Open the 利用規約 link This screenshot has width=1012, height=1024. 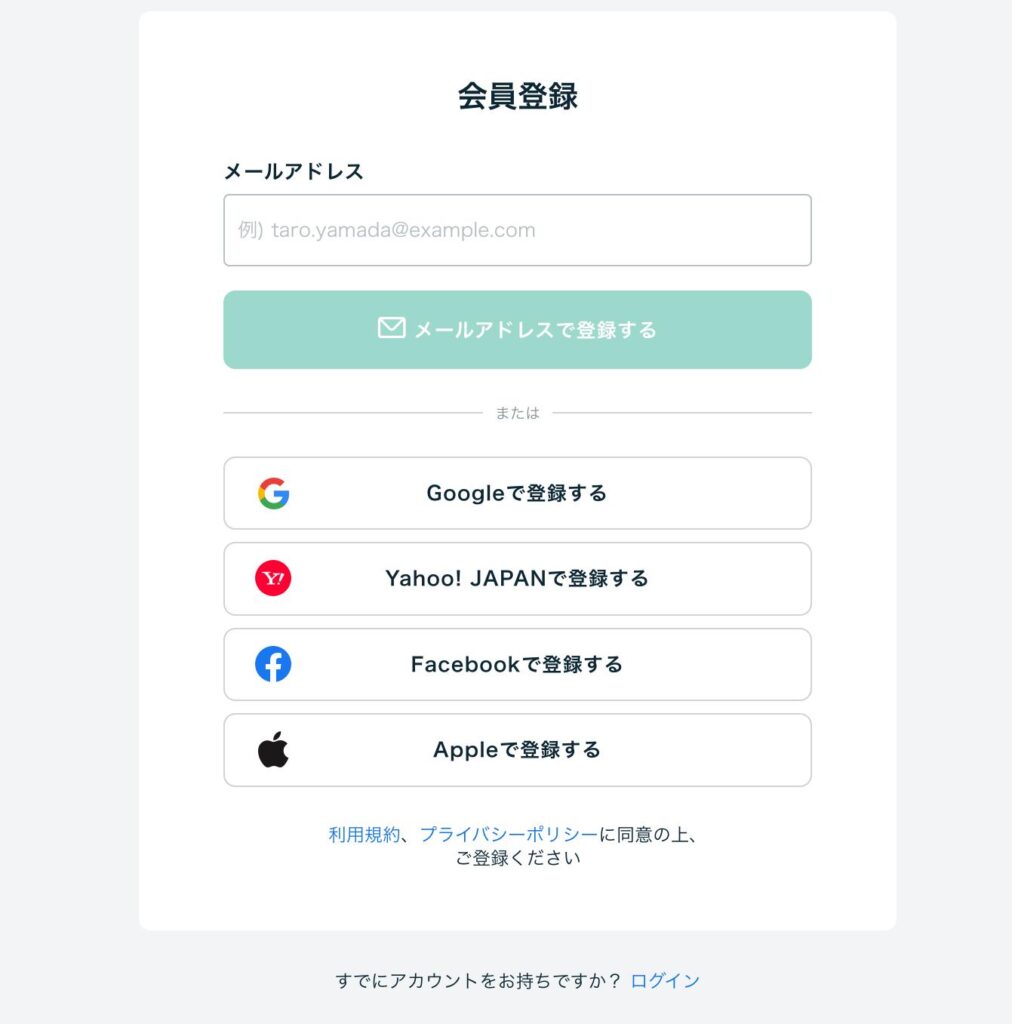click(x=363, y=834)
